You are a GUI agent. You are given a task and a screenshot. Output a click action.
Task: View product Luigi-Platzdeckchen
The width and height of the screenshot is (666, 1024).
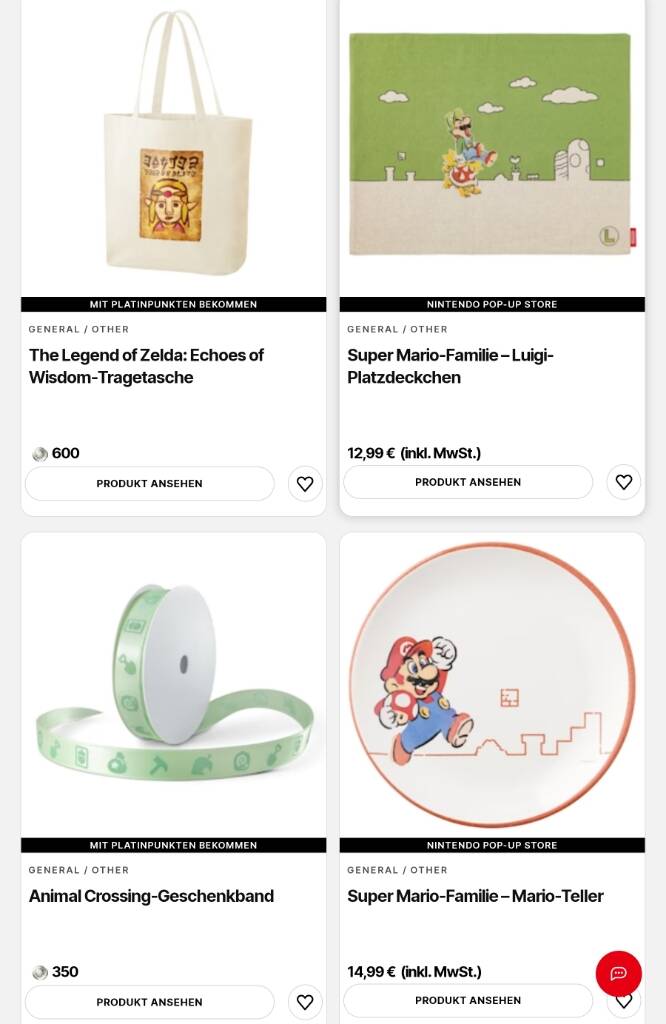(468, 482)
